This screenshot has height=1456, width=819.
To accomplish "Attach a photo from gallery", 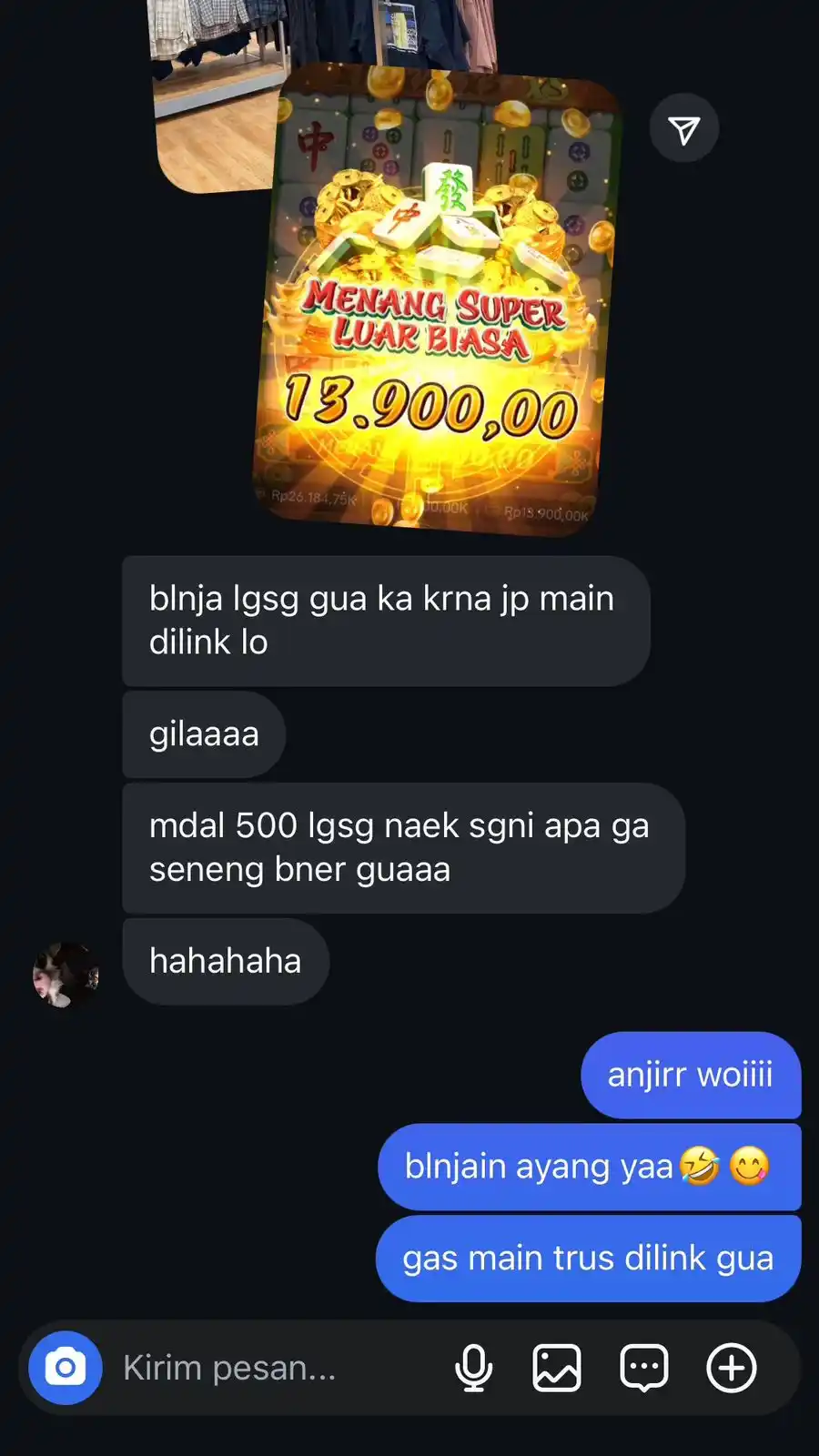I will pyautogui.click(x=557, y=1368).
